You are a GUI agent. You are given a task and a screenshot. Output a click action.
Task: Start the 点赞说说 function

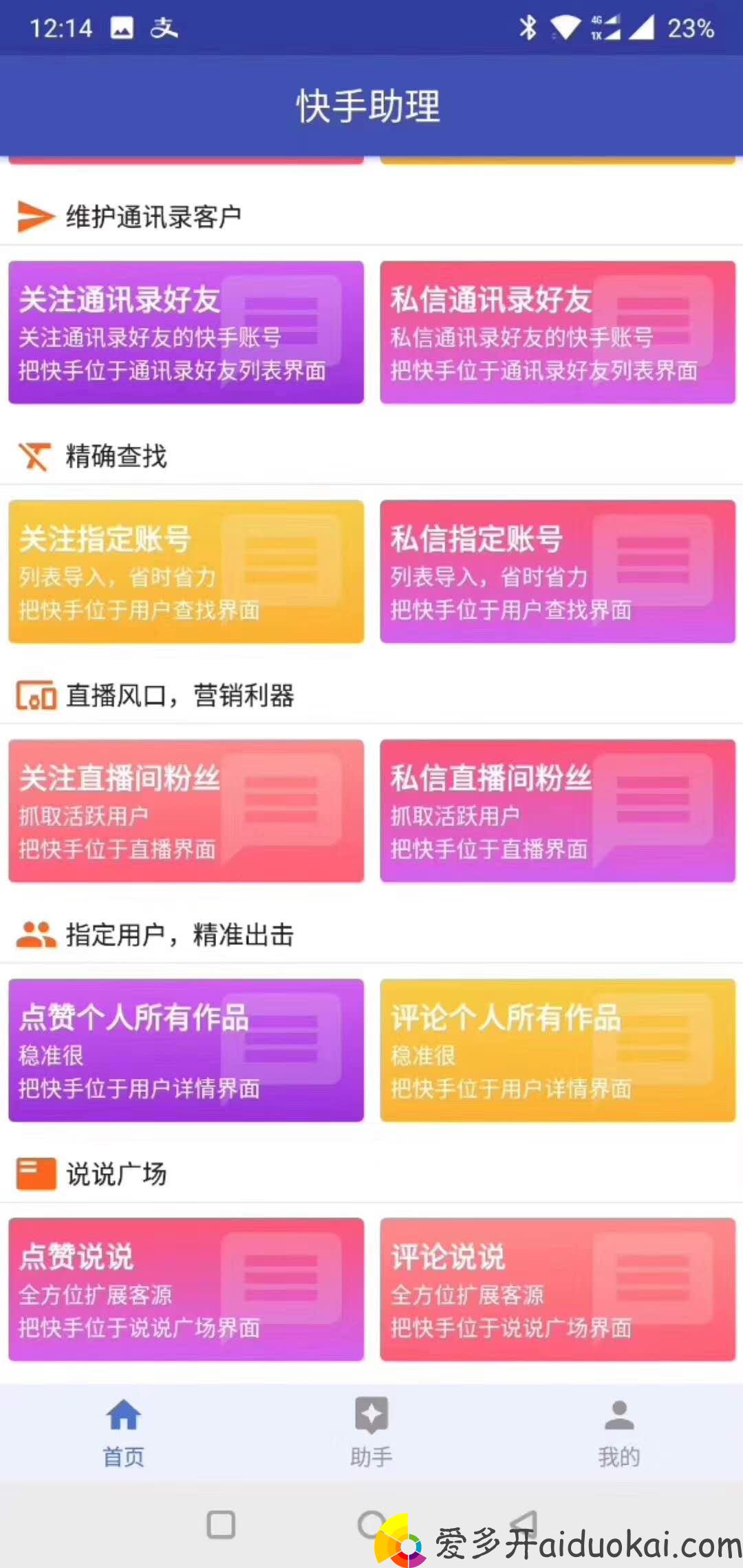coord(186,1289)
